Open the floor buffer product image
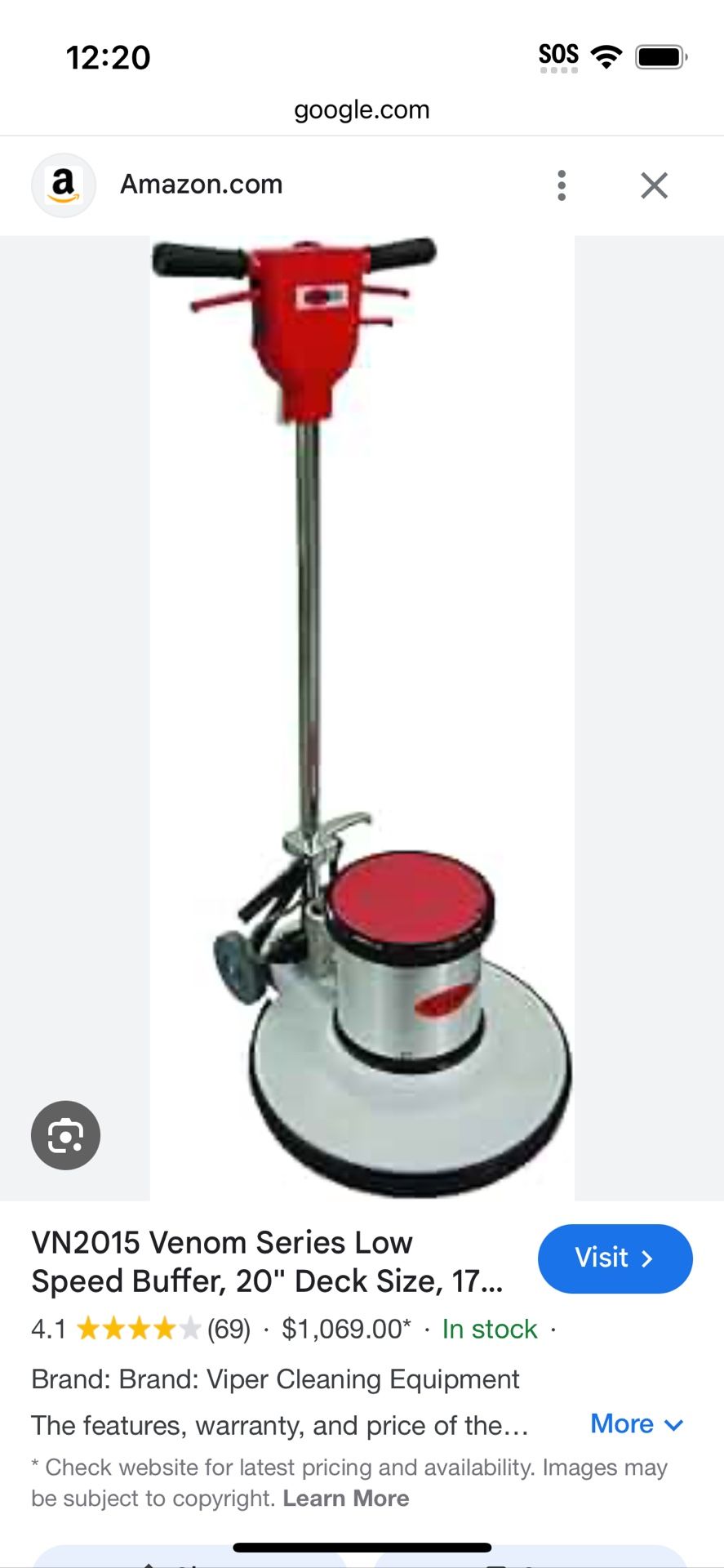Image resolution: width=724 pixels, height=1568 pixels. (x=362, y=719)
